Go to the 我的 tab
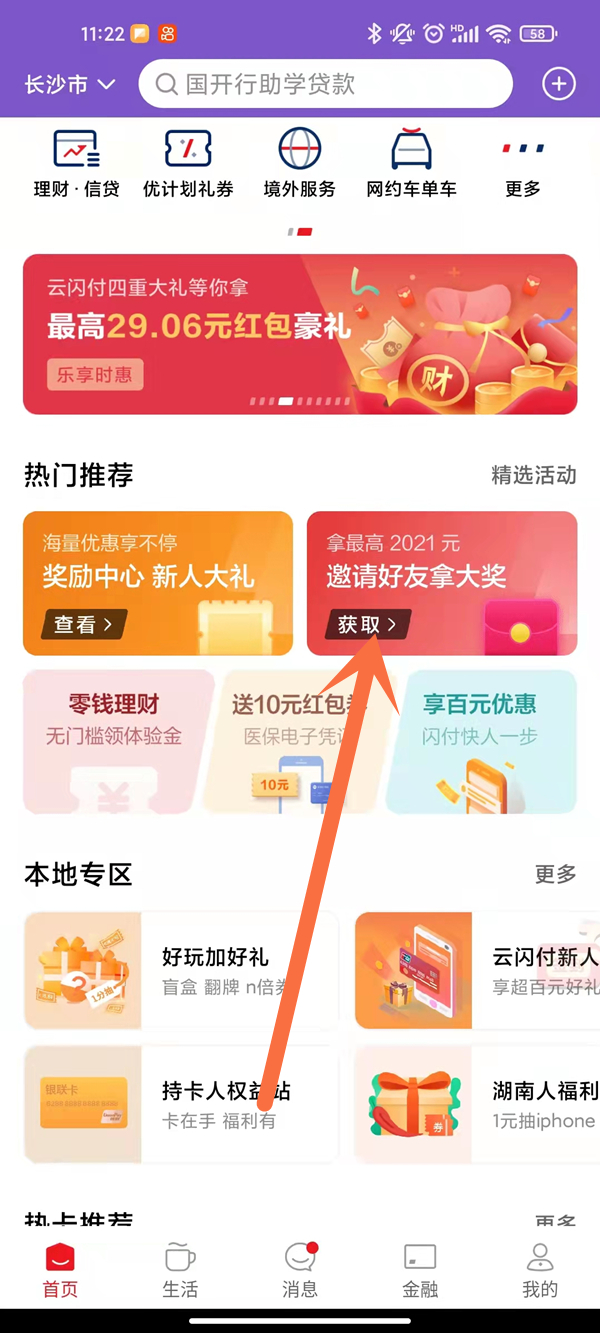The image size is (600, 1333). click(540, 1270)
